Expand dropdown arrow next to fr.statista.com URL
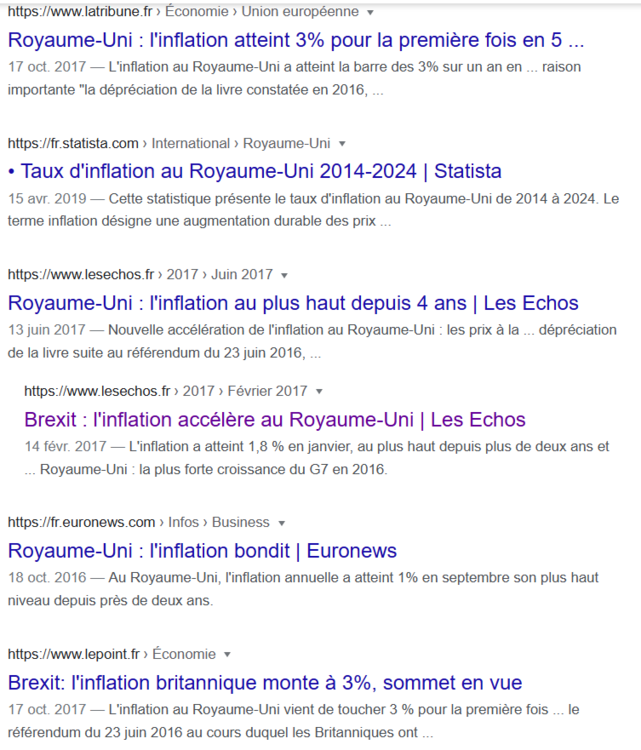Viewport: 641px width, 750px height. pos(342,144)
